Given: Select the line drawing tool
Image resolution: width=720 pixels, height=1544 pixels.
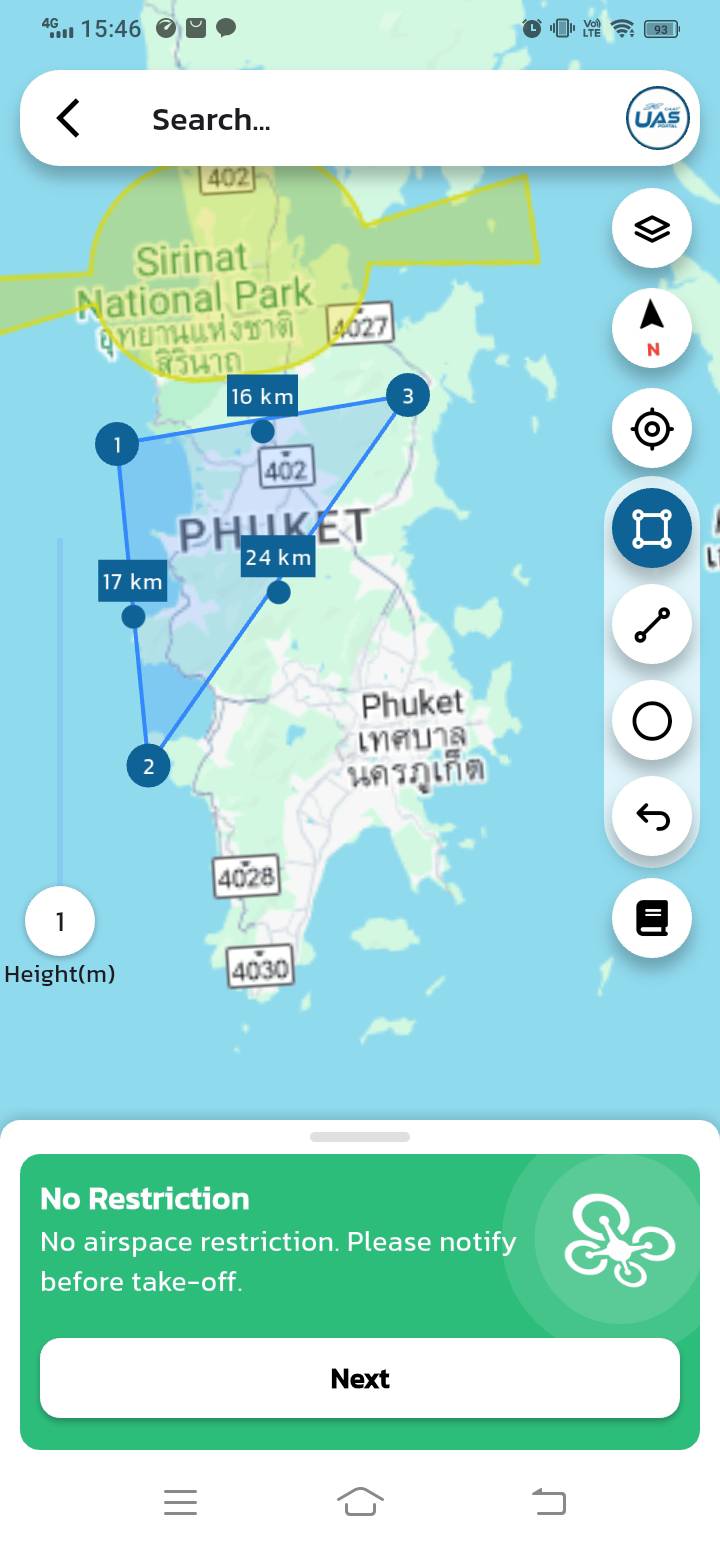Looking at the screenshot, I should [x=652, y=625].
